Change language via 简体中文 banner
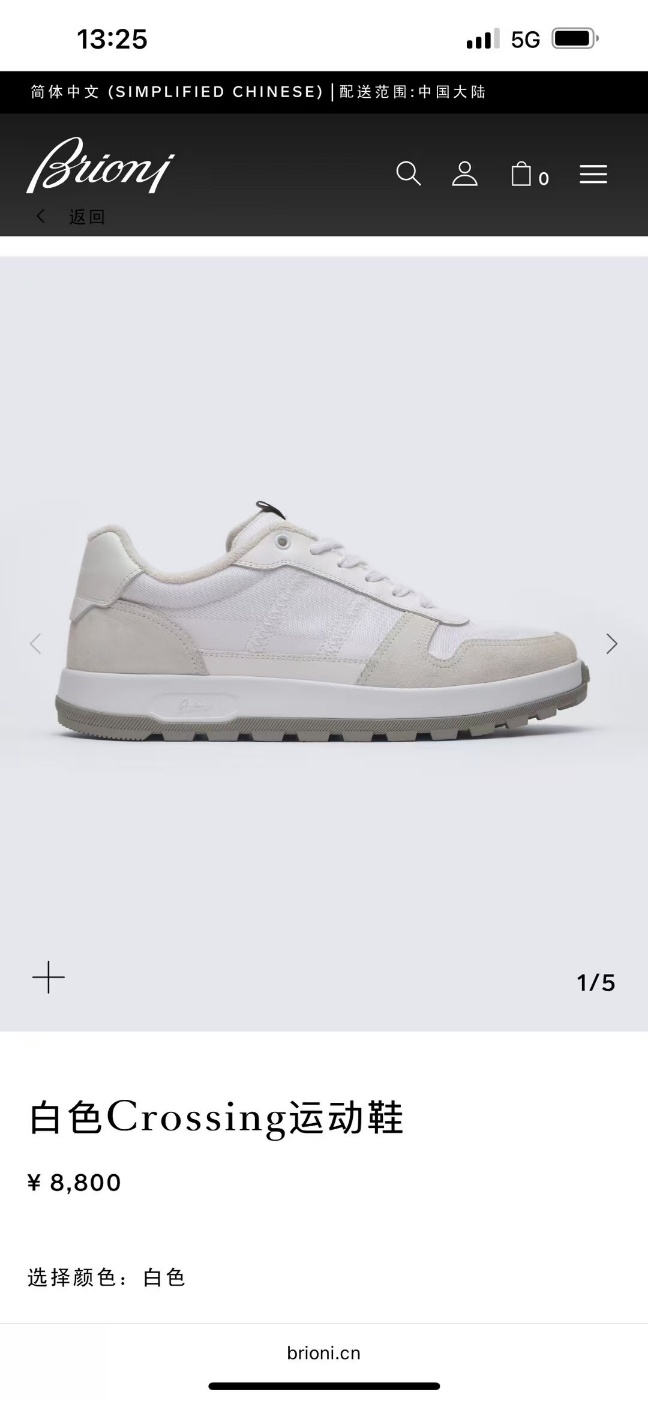Screen dimensions: 648x1402 coord(177,92)
